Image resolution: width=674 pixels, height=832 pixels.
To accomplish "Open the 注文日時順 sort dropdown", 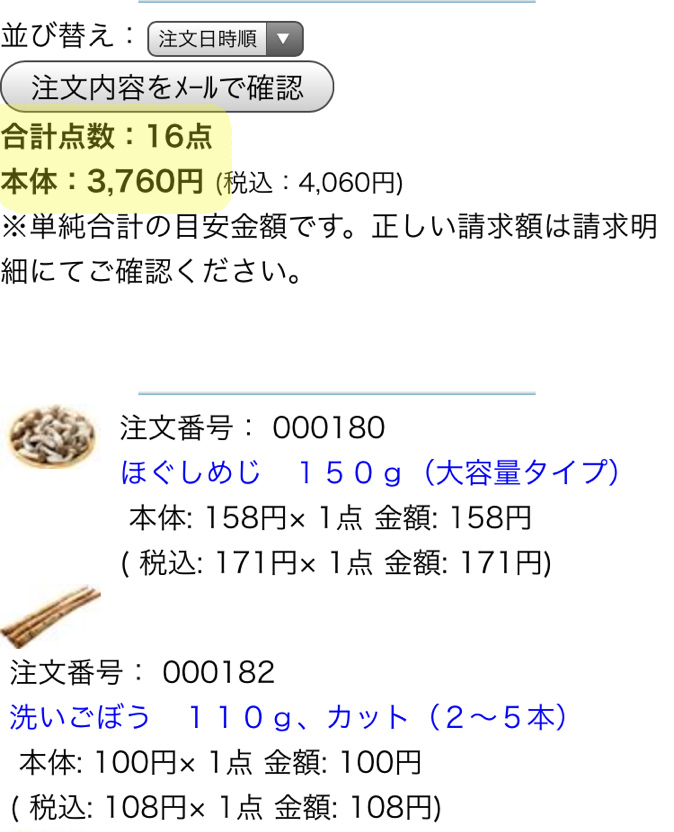I will (x=225, y=39).
